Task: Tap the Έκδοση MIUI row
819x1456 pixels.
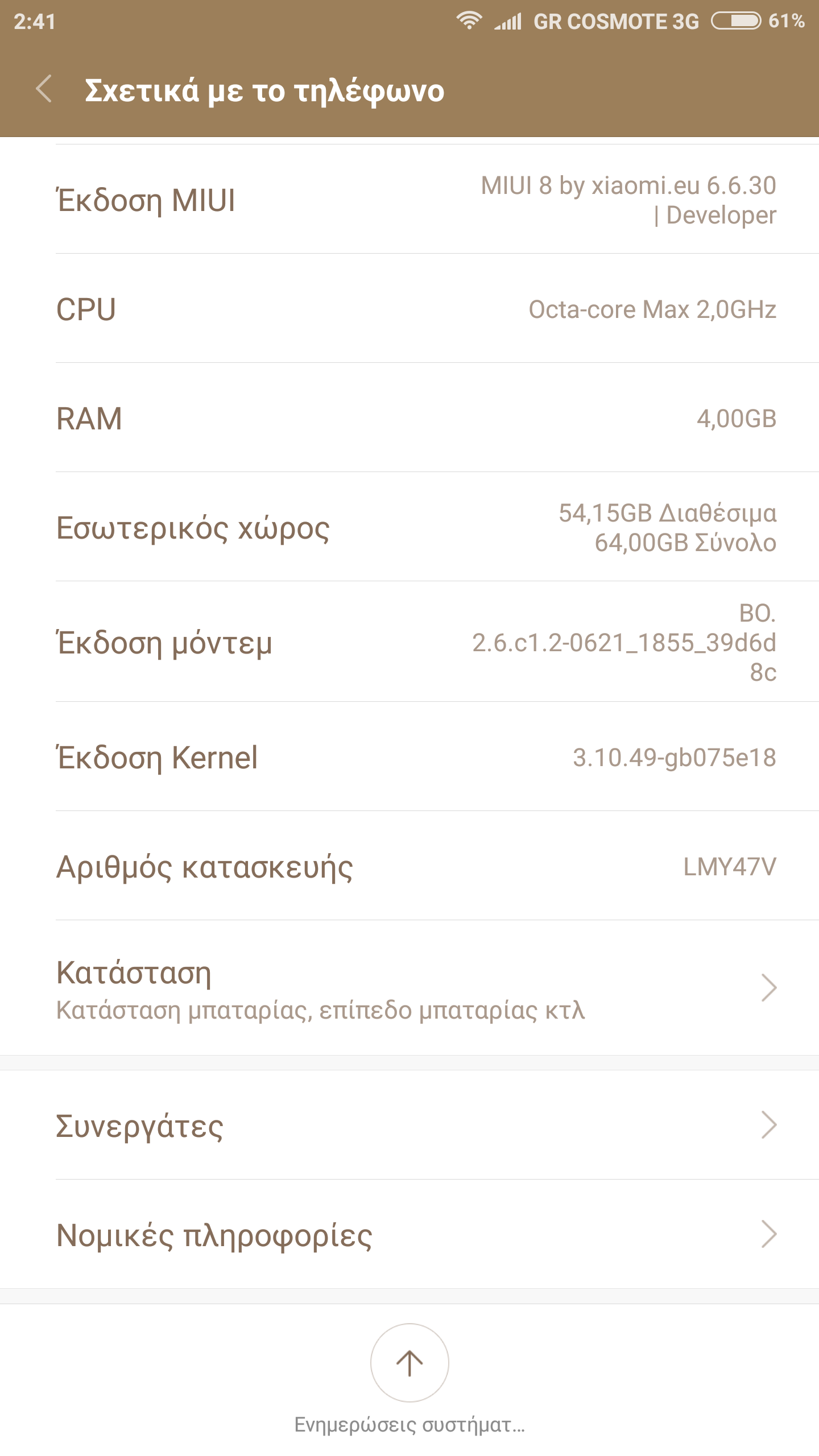Action: tap(409, 200)
